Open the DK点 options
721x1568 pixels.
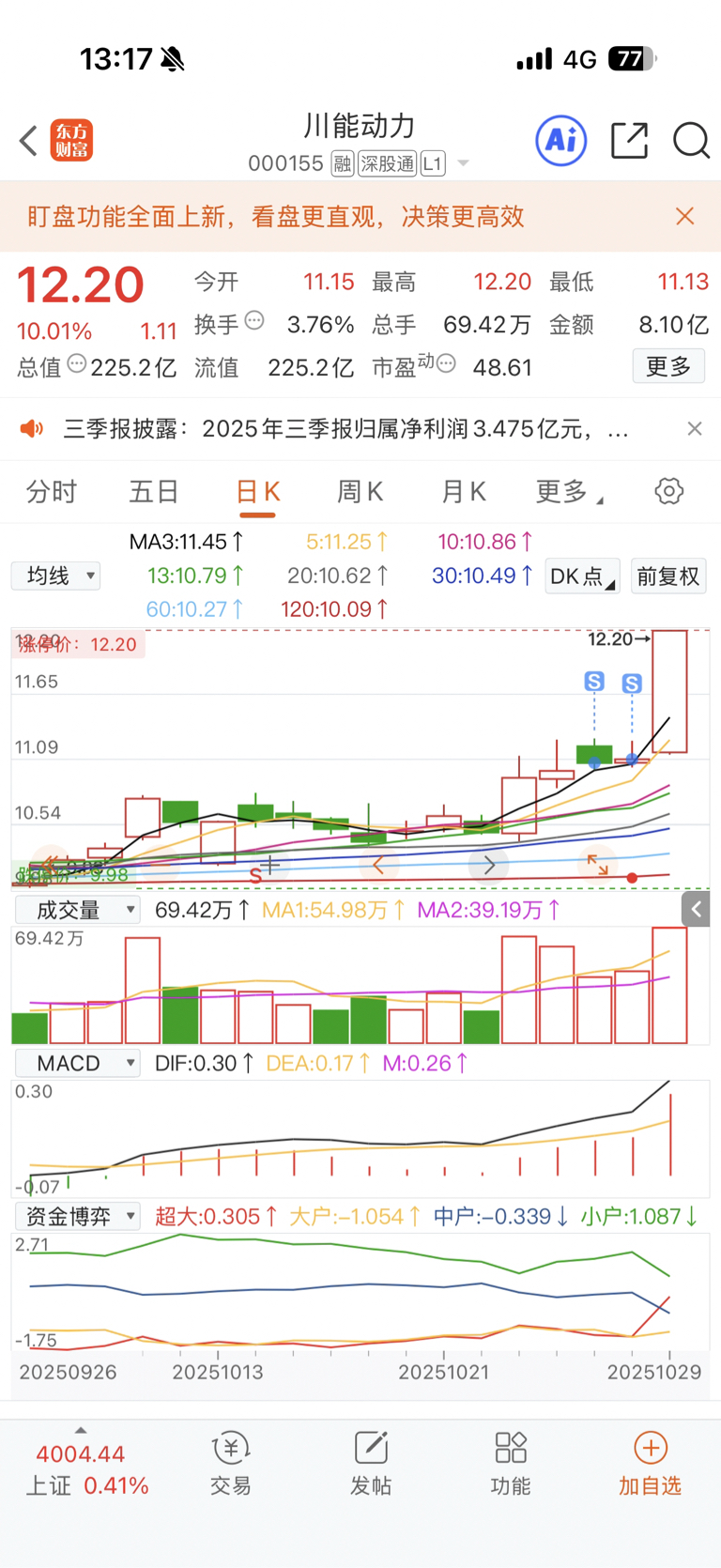pyautogui.click(x=582, y=576)
